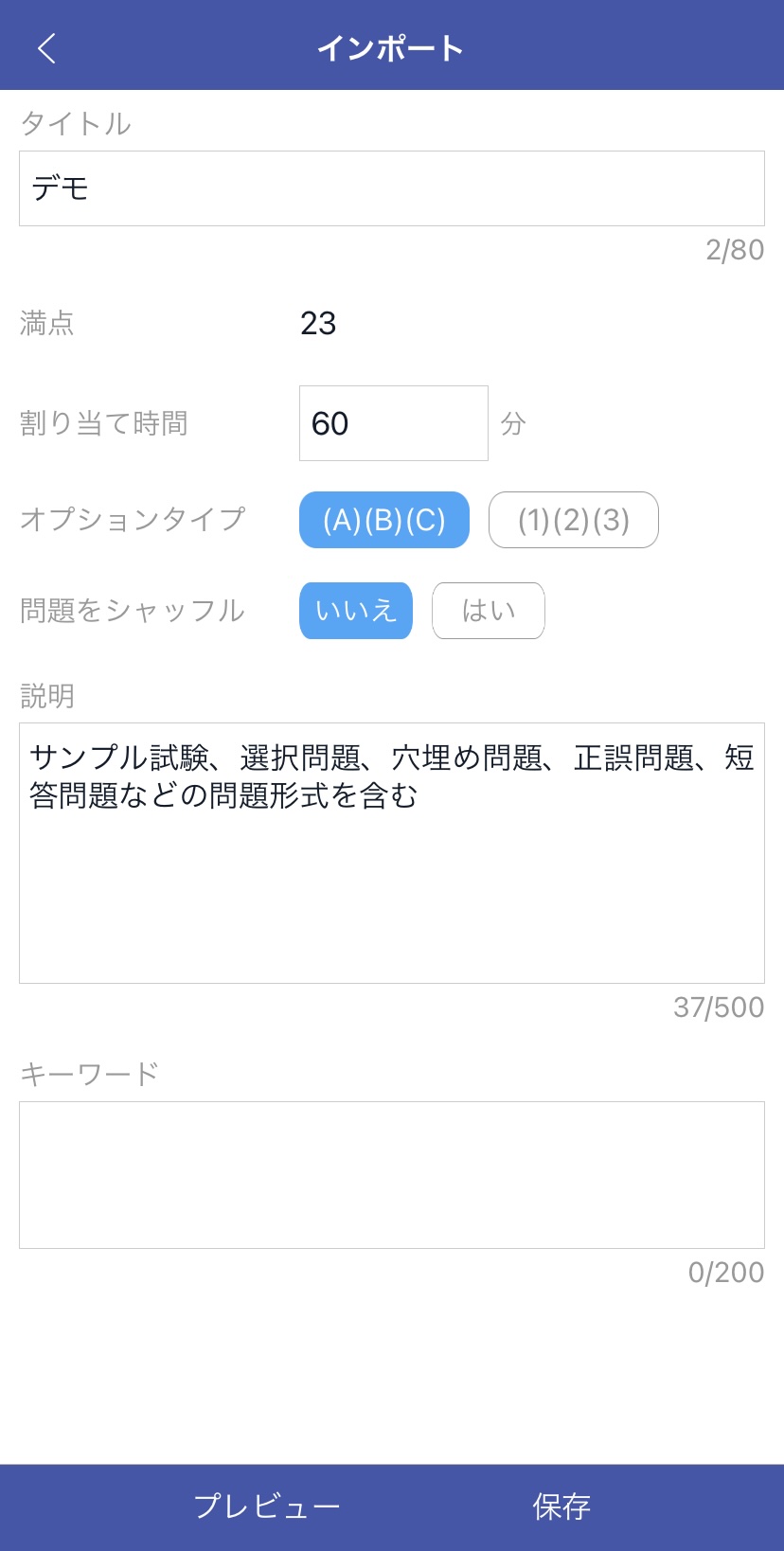Tap 保存 to save the import
The image size is (784, 1551).
pyautogui.click(x=561, y=1506)
